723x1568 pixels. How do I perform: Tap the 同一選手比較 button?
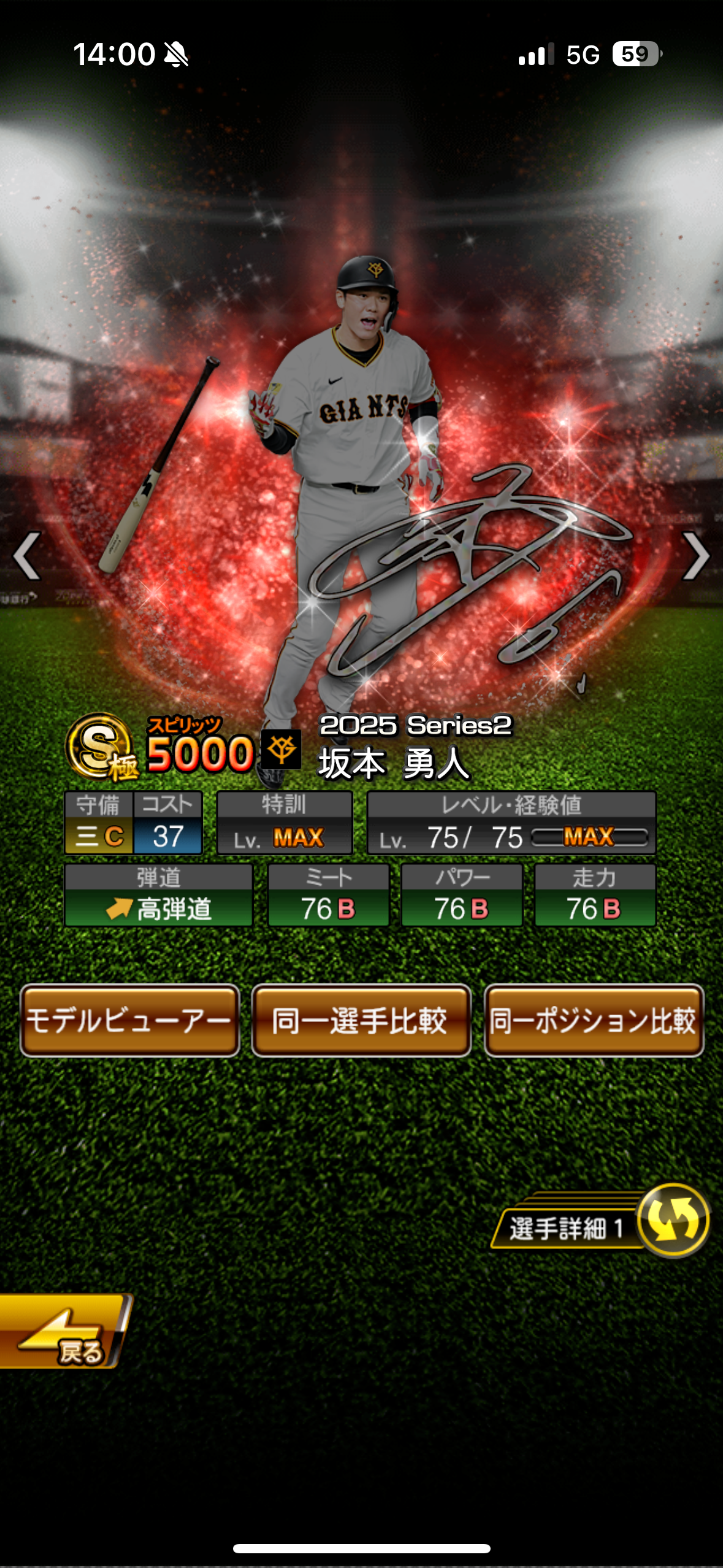click(361, 1021)
